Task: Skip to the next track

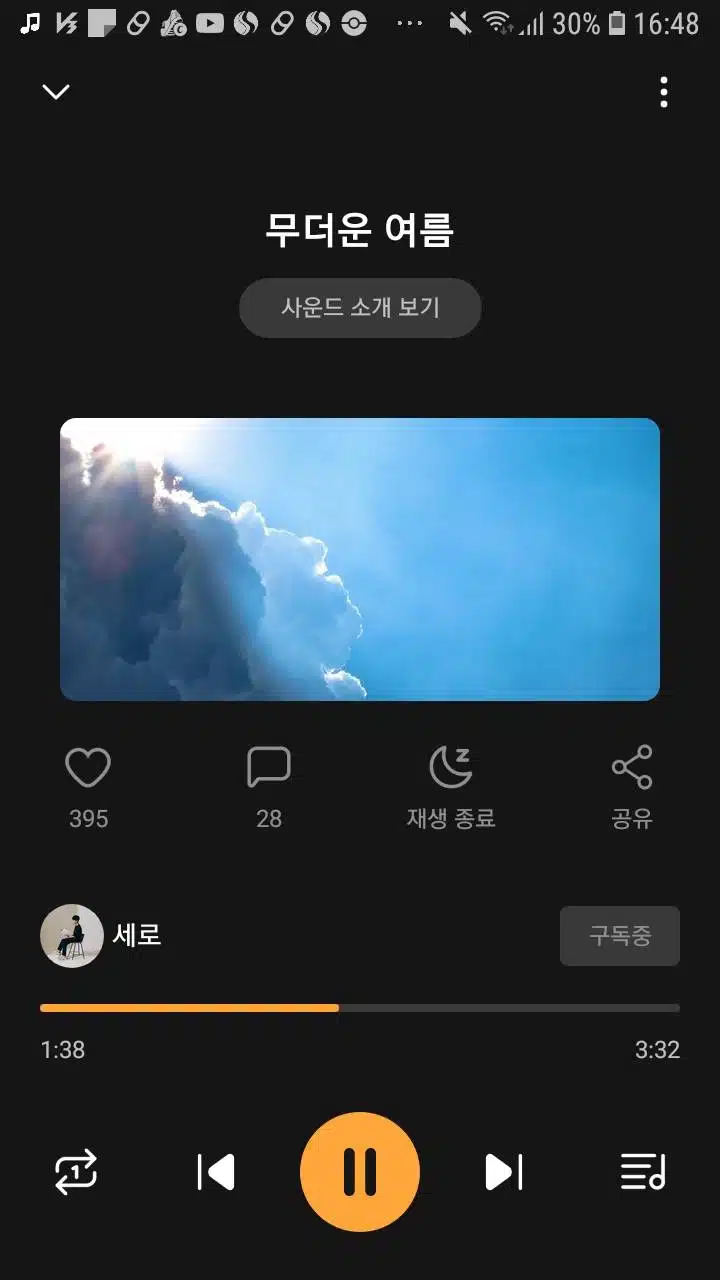Action: (x=504, y=1172)
